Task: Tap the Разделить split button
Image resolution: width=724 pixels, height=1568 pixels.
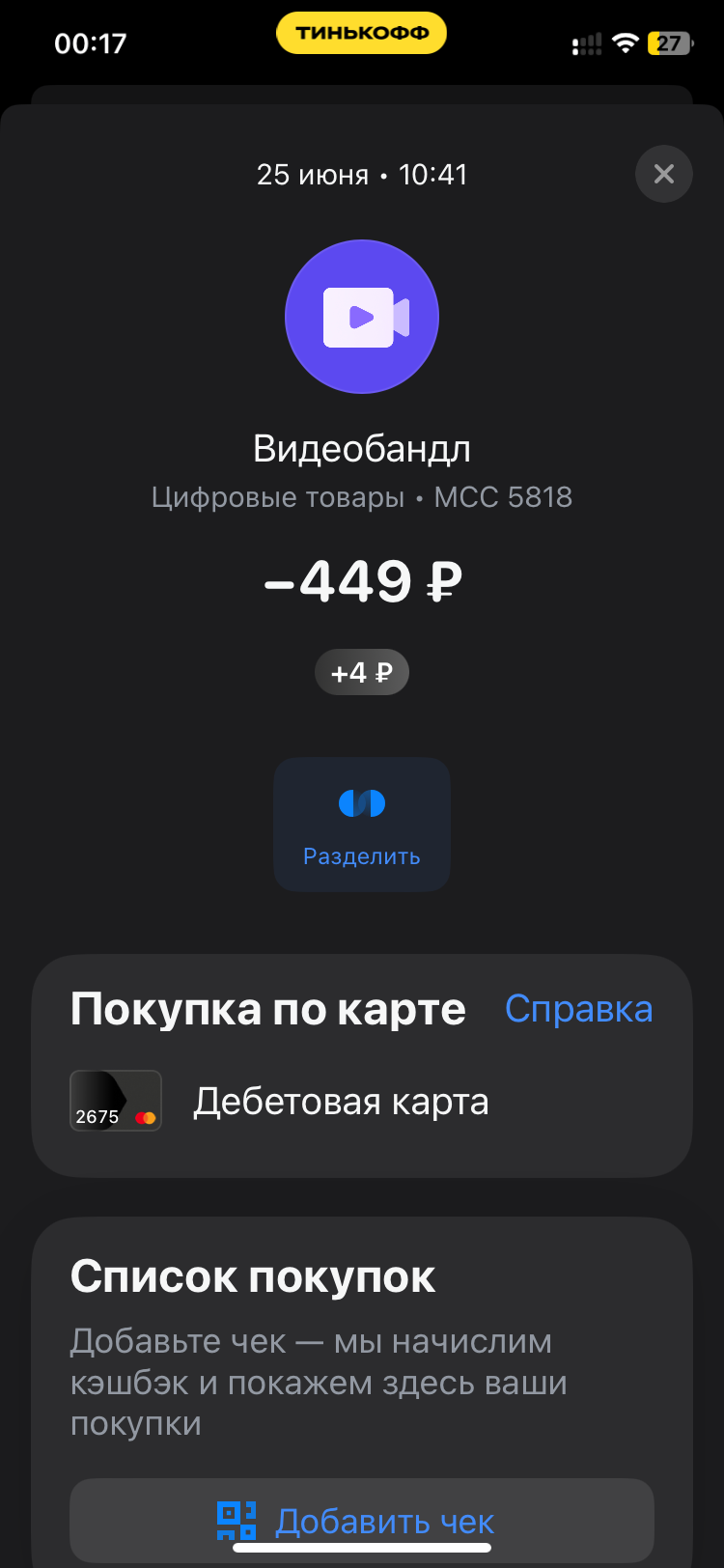Action: 362,824
